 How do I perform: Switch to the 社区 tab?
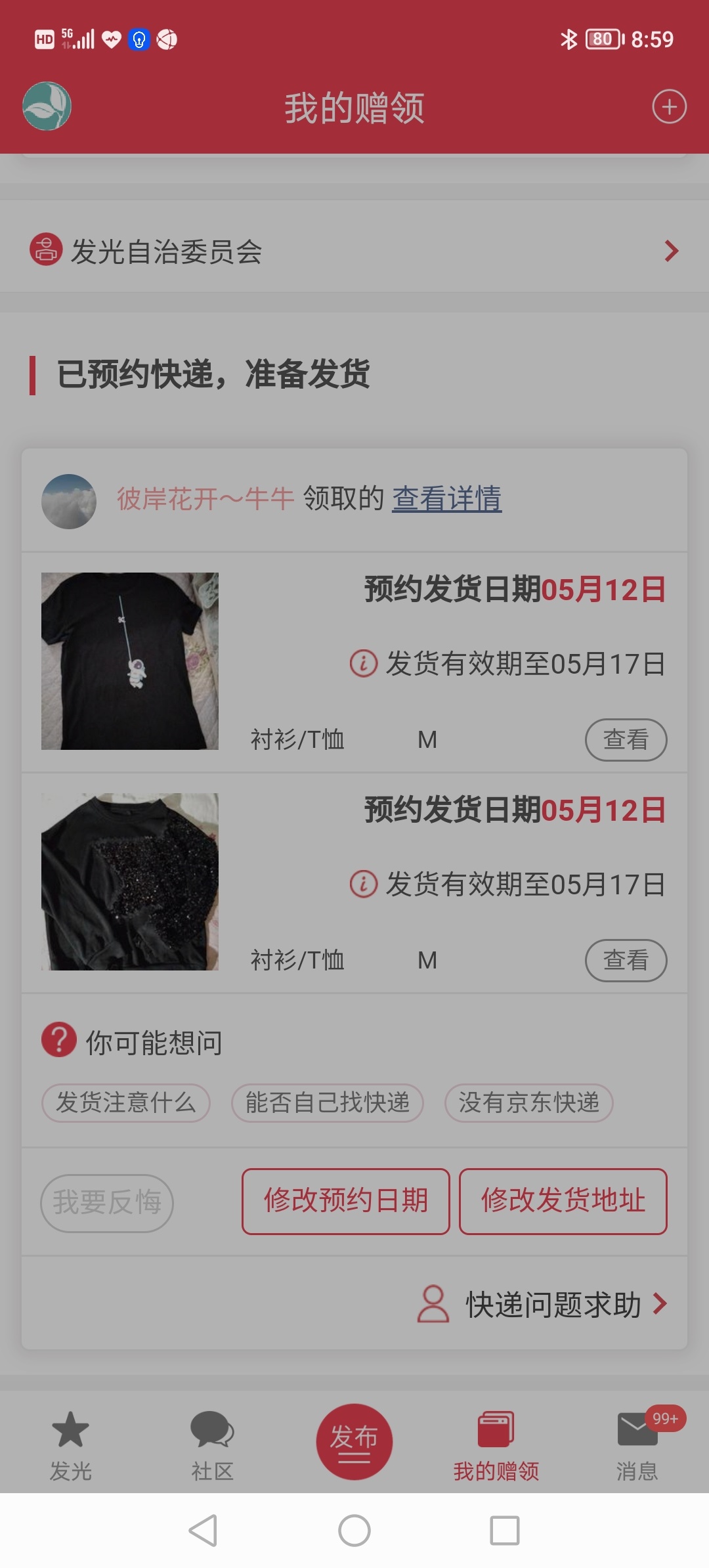tap(212, 1446)
